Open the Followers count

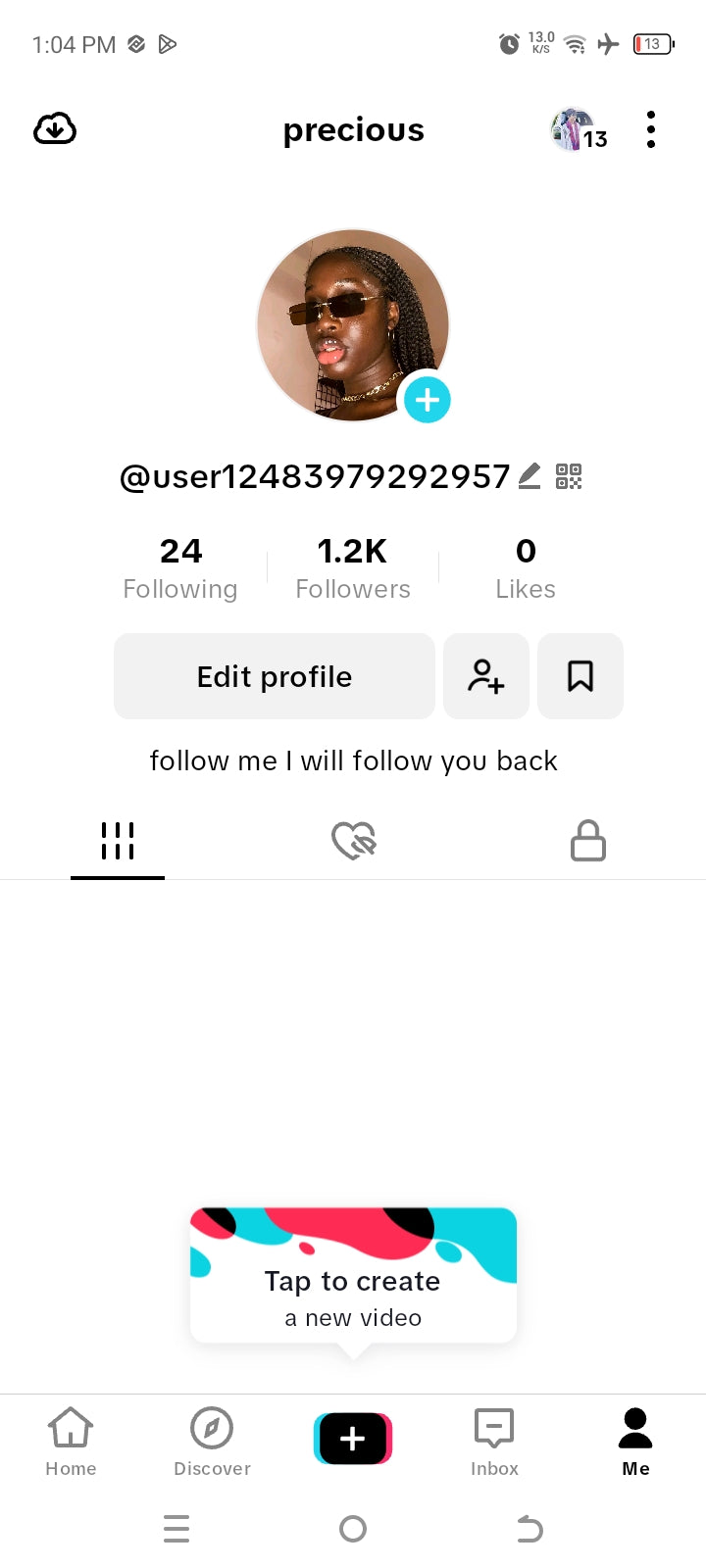coord(352,566)
